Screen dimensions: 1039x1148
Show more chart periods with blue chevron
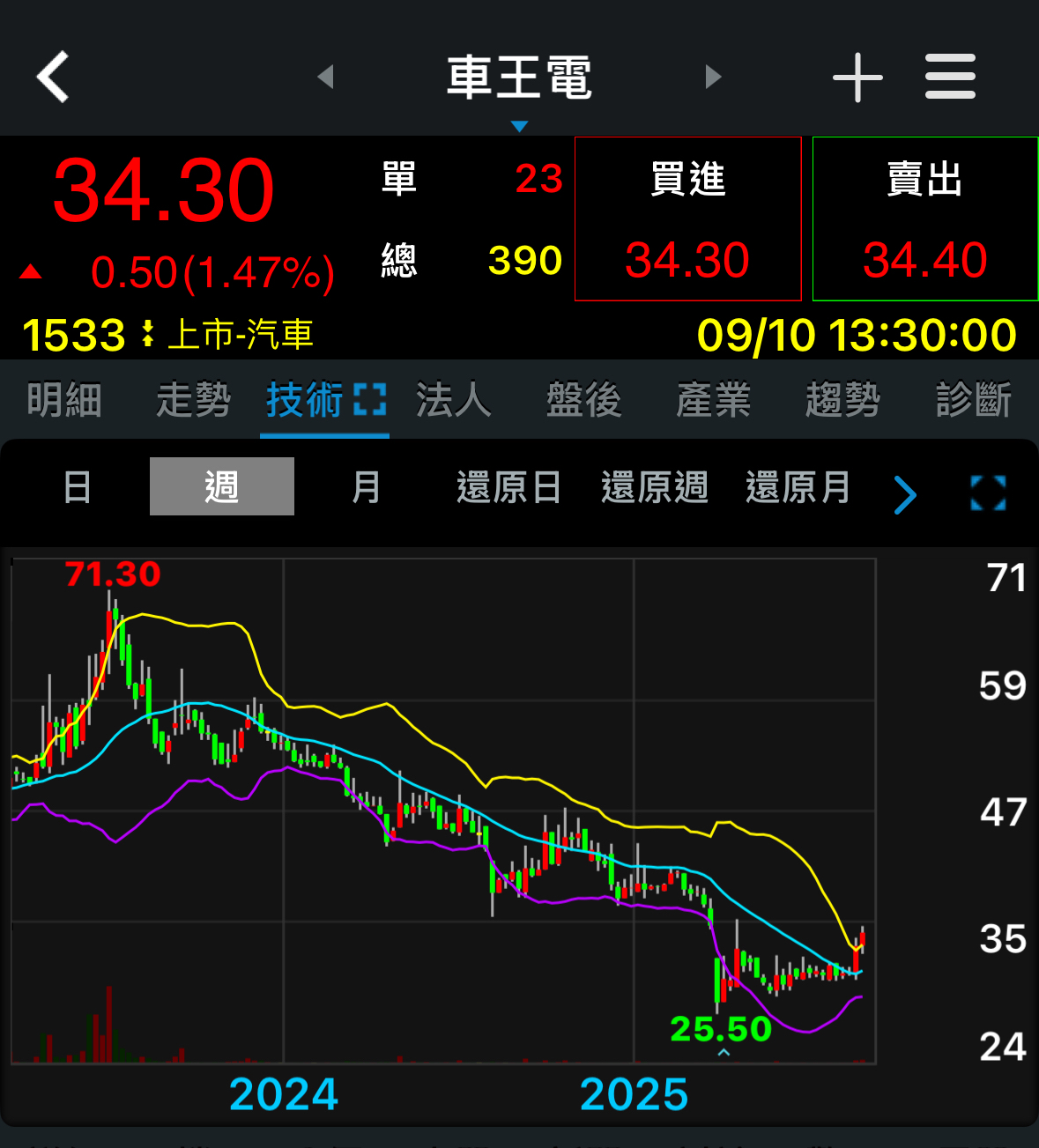(x=905, y=494)
